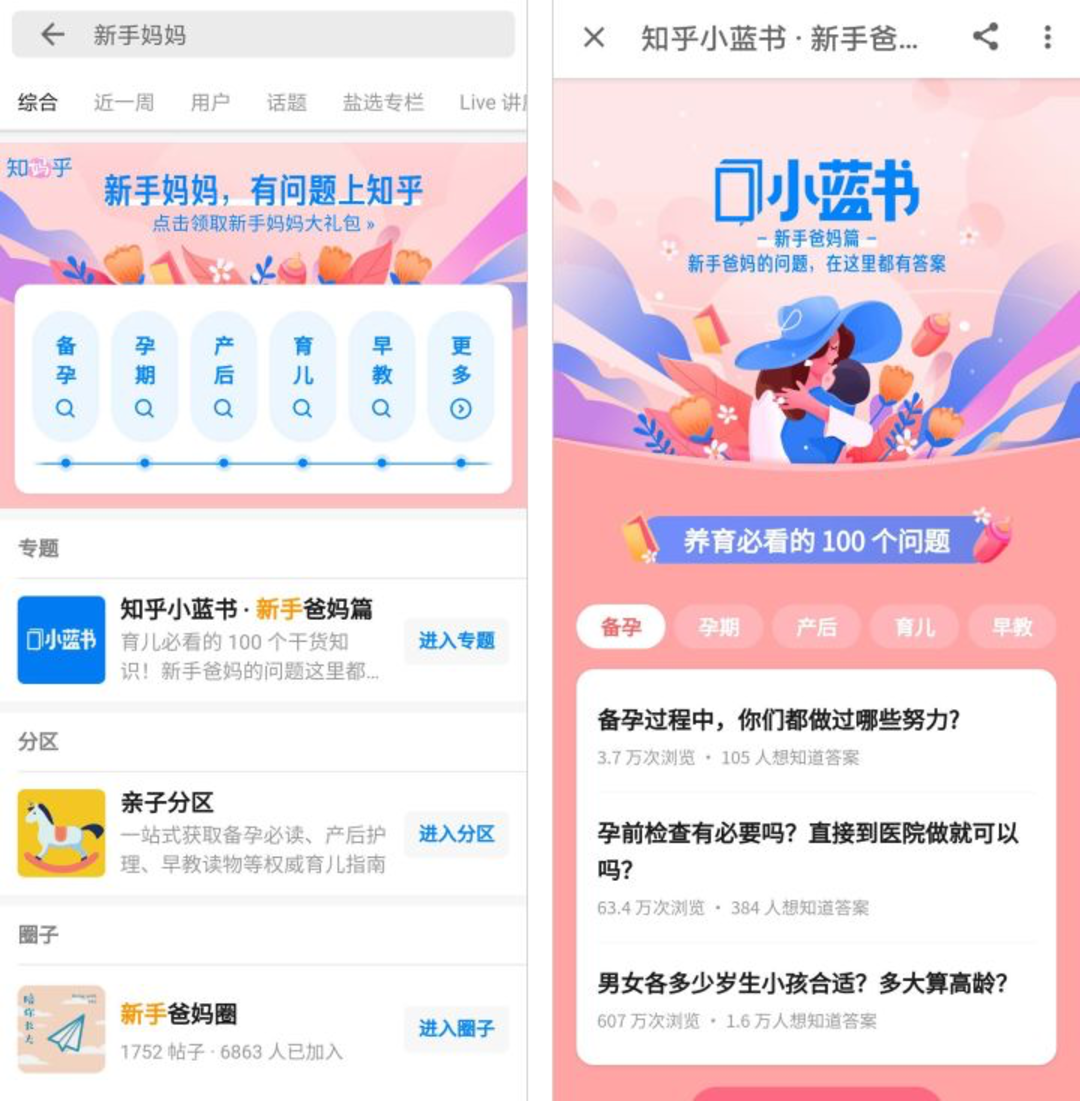Tap 进入分区 for 亲子分区
This screenshot has width=1080, height=1101.
(456, 834)
